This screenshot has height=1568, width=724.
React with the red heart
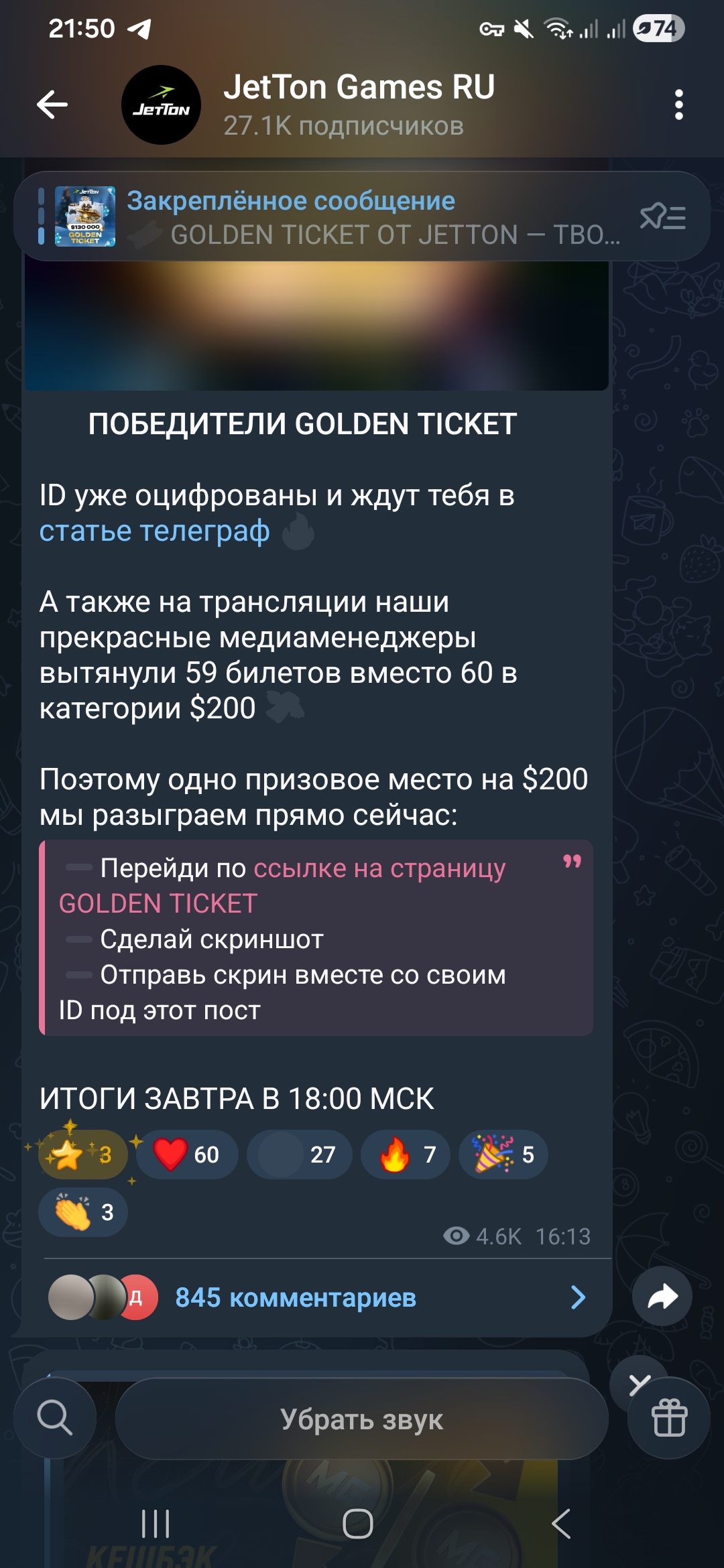coord(187,1154)
